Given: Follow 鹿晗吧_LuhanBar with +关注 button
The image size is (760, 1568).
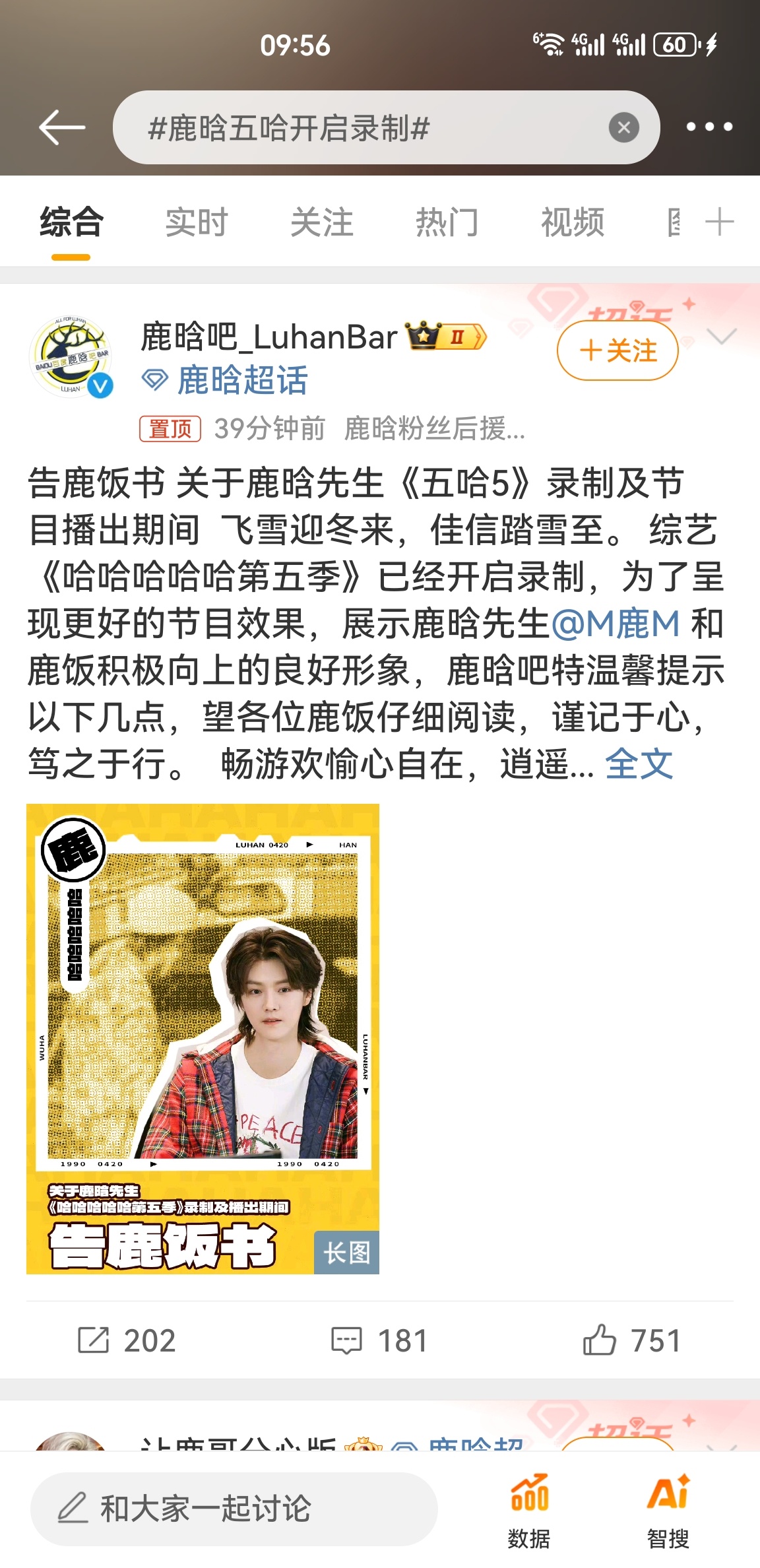Looking at the screenshot, I should [617, 350].
